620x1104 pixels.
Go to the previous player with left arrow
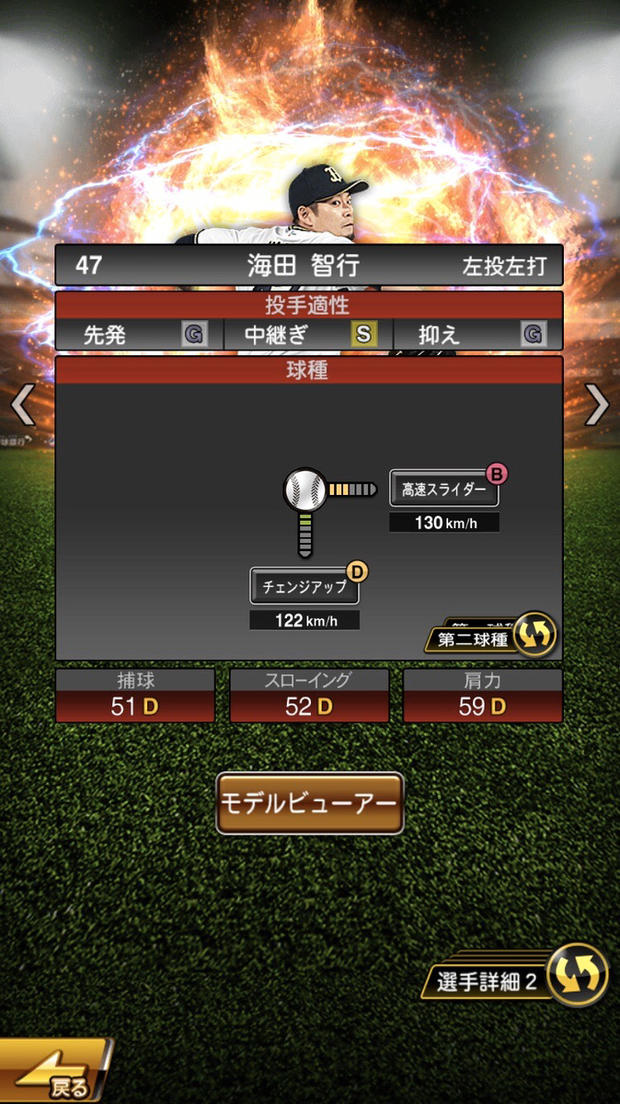(22, 405)
